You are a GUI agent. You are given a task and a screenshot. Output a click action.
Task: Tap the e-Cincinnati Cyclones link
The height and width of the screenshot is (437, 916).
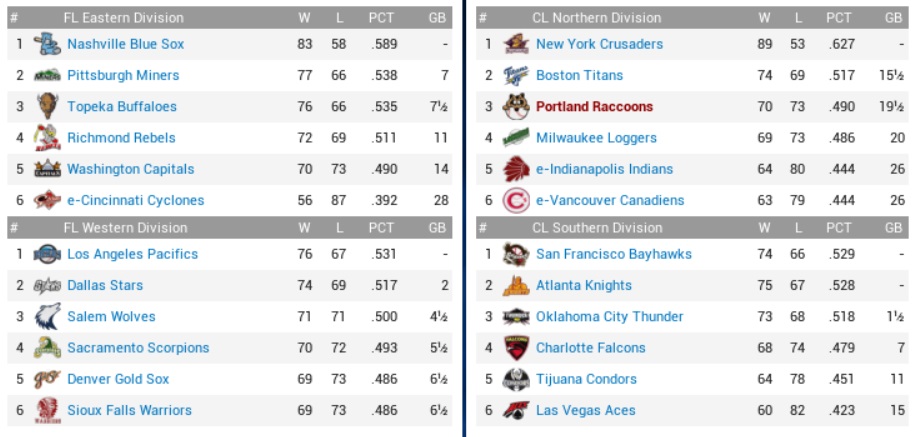(135, 200)
